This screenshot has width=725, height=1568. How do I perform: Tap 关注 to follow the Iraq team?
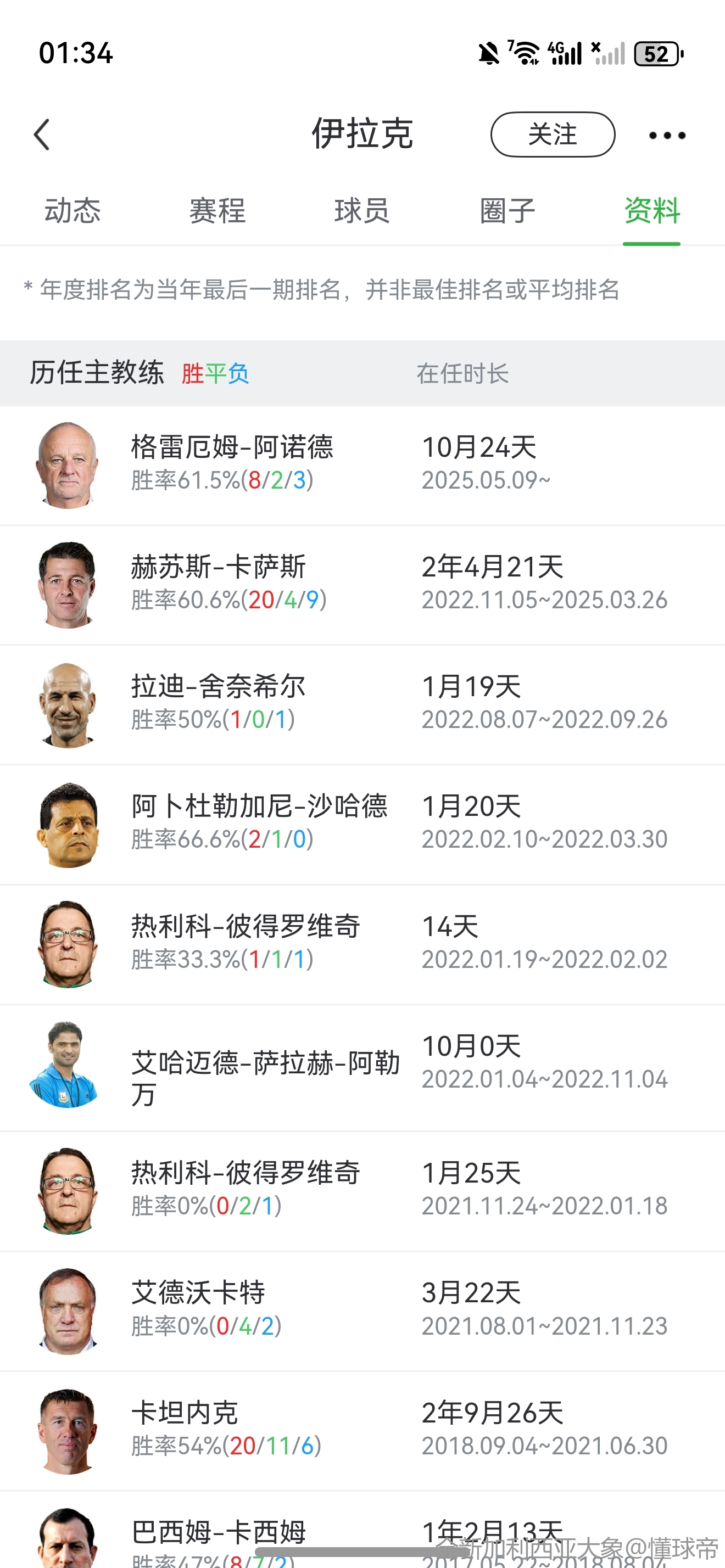552,135
